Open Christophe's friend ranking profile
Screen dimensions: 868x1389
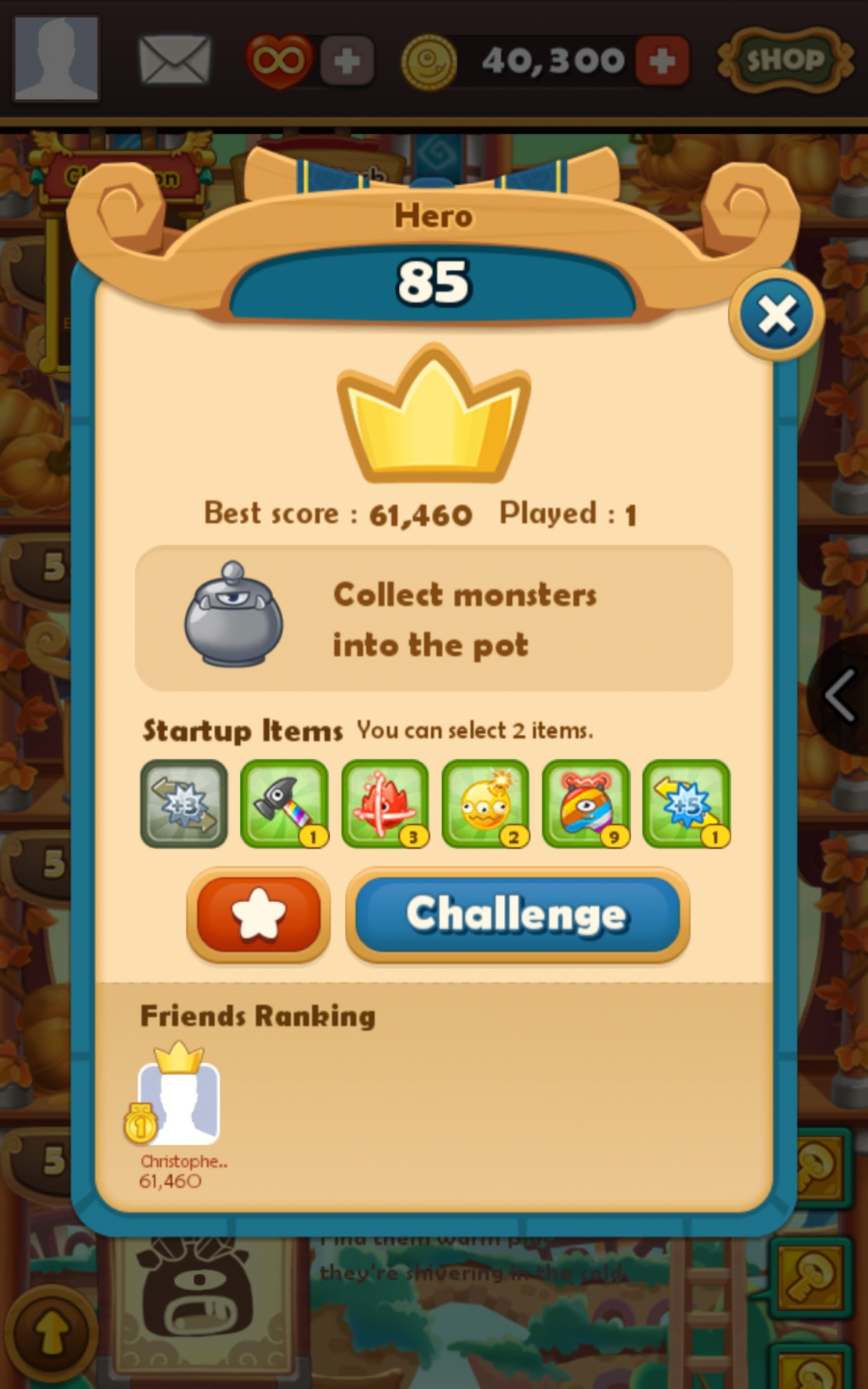point(179,1103)
